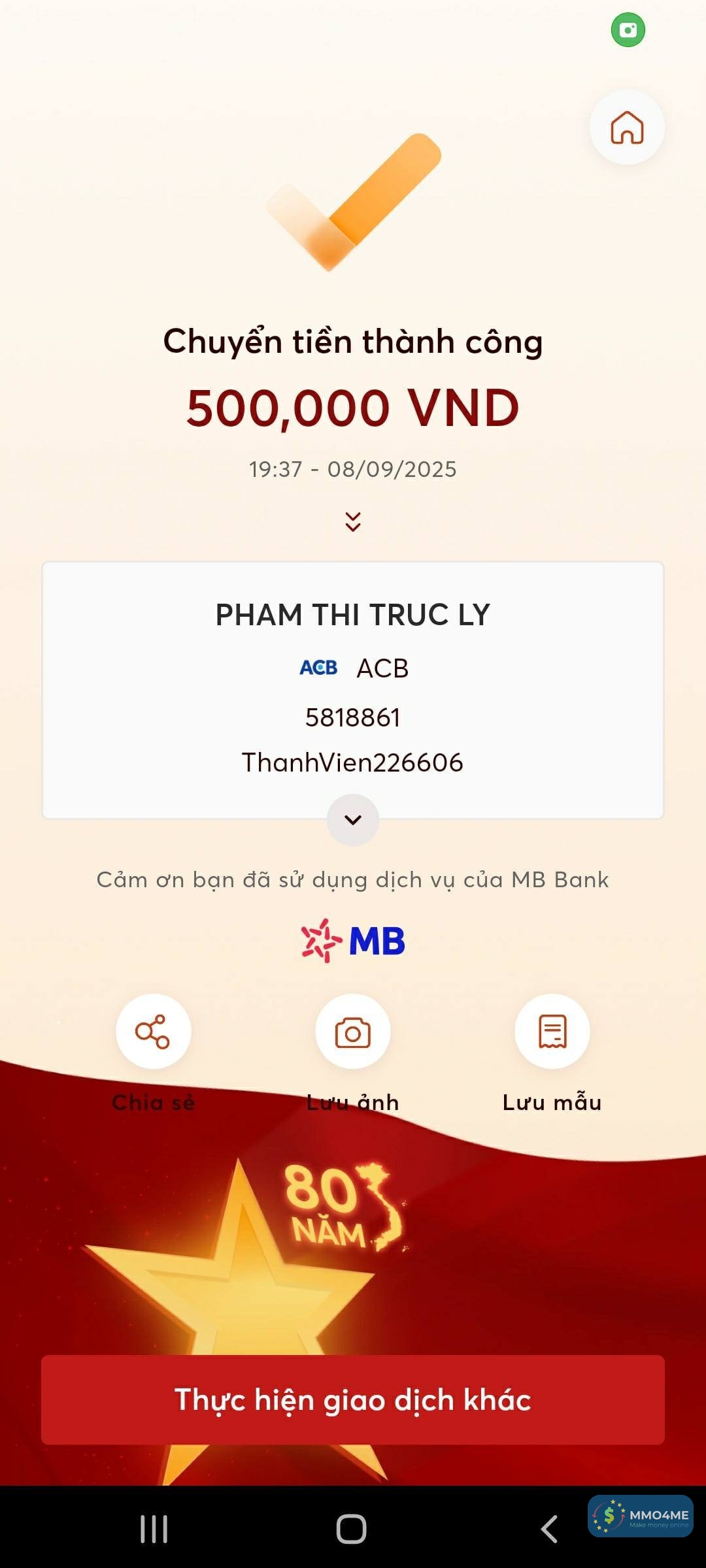Tap the system home button
The image size is (706, 1568).
(x=352, y=1529)
